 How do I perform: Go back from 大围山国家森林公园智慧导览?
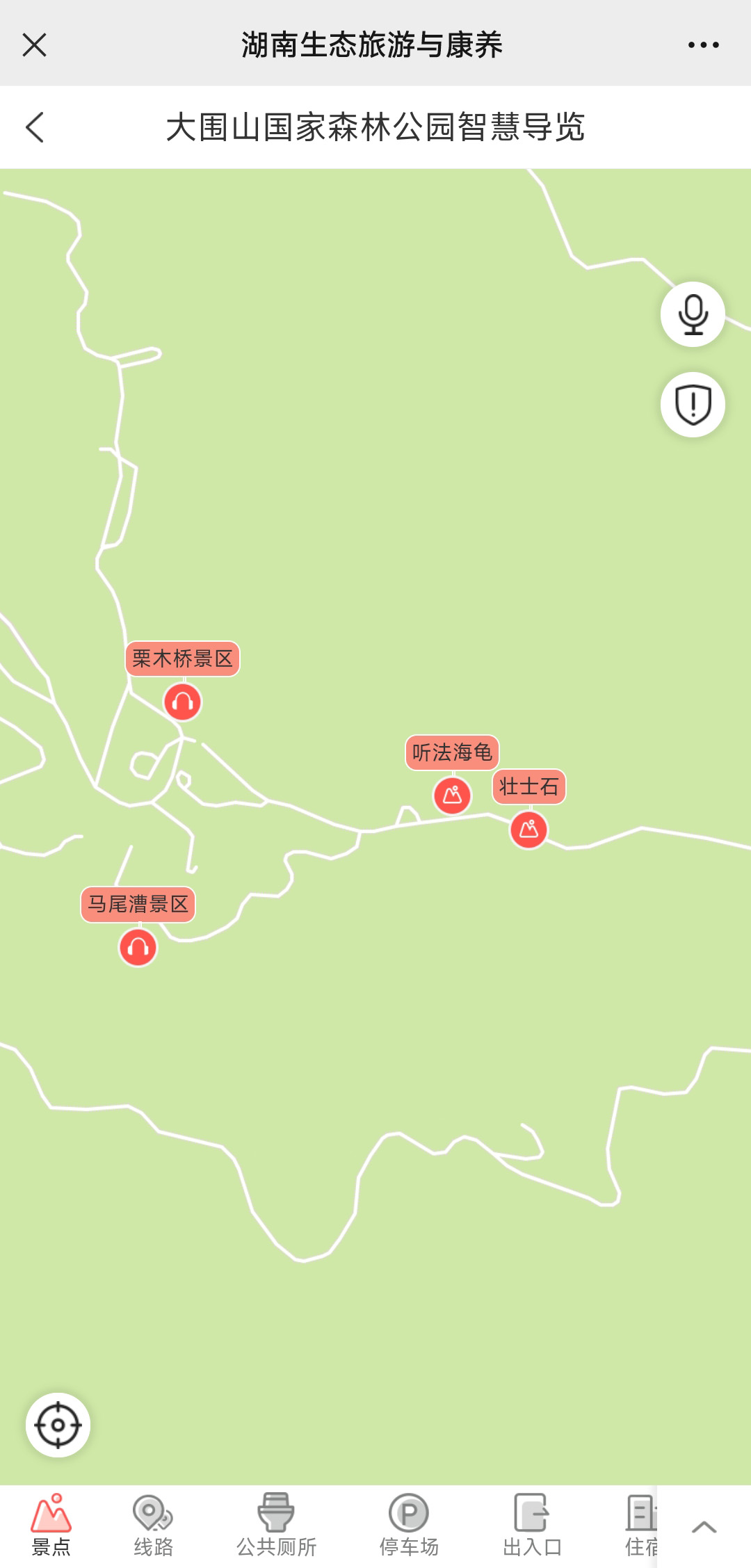(35, 127)
